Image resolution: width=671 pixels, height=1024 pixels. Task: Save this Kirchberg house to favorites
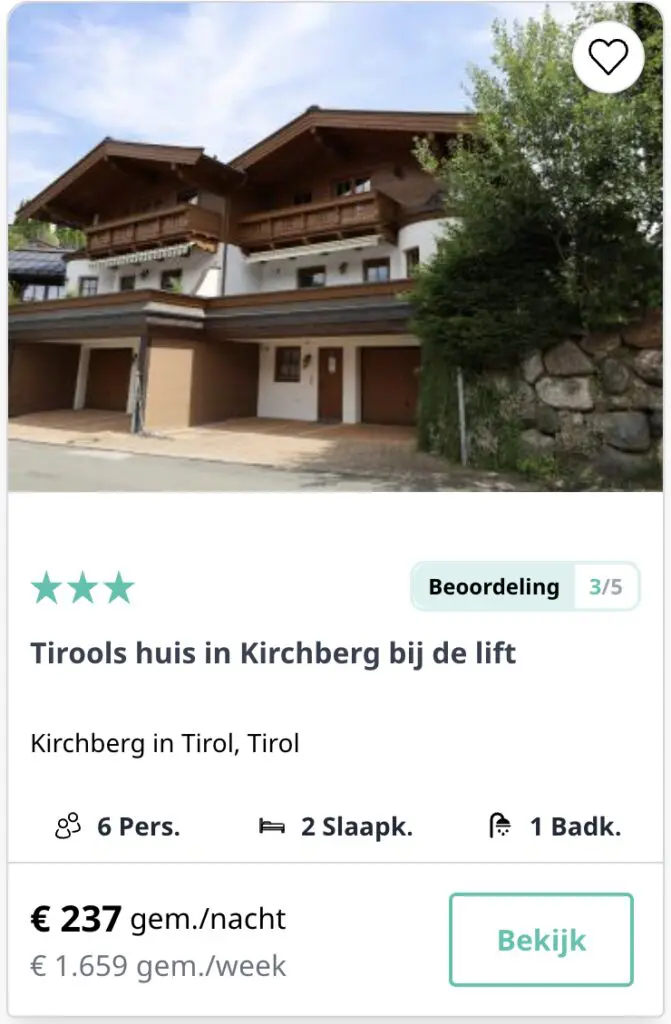(608, 57)
